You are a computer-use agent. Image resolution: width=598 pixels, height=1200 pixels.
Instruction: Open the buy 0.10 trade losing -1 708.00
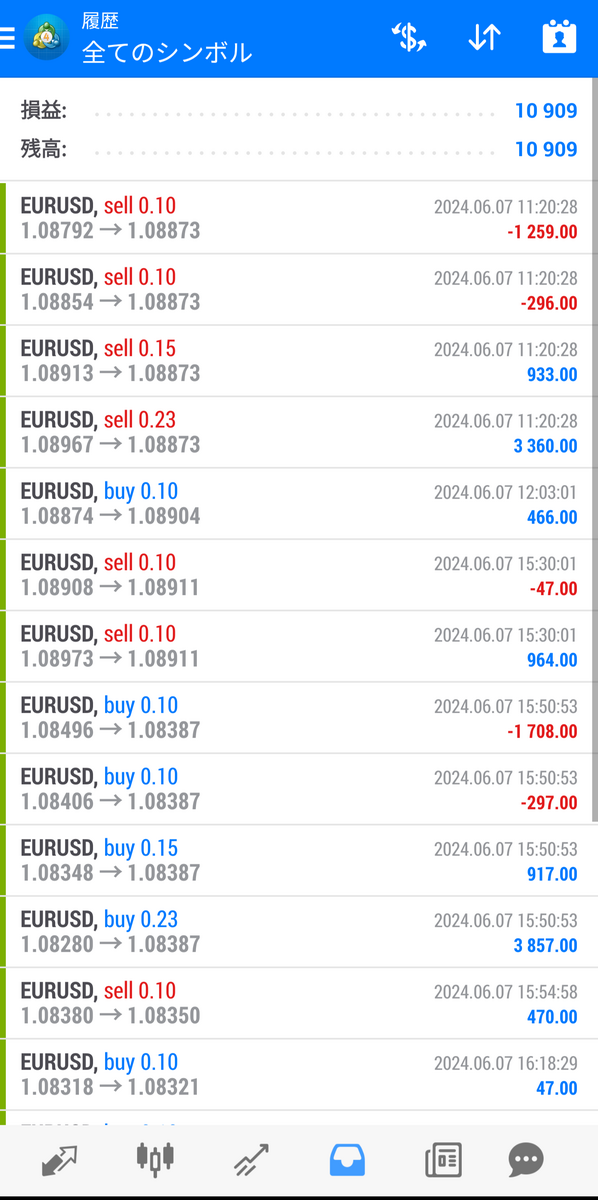(299, 718)
